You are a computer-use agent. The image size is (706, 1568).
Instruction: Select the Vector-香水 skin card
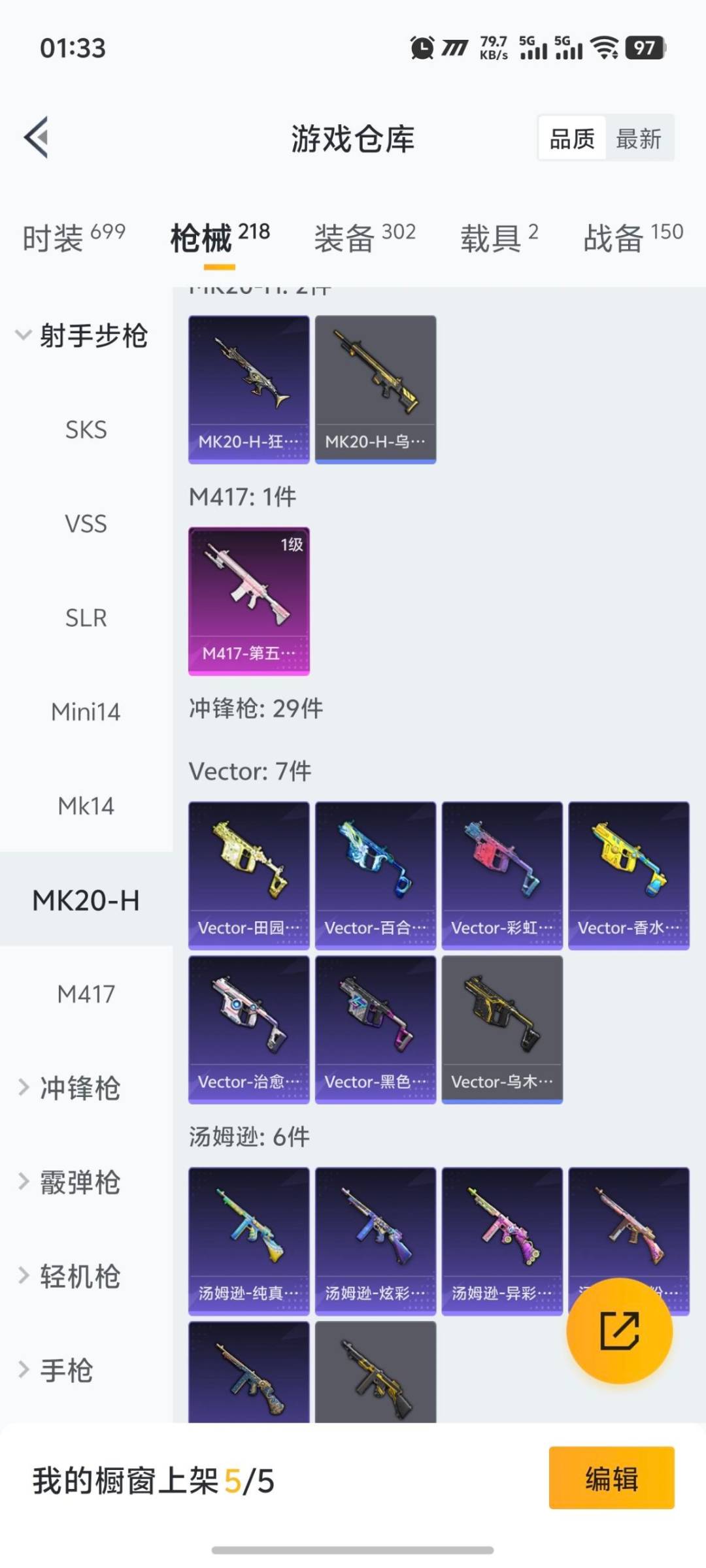tap(628, 872)
